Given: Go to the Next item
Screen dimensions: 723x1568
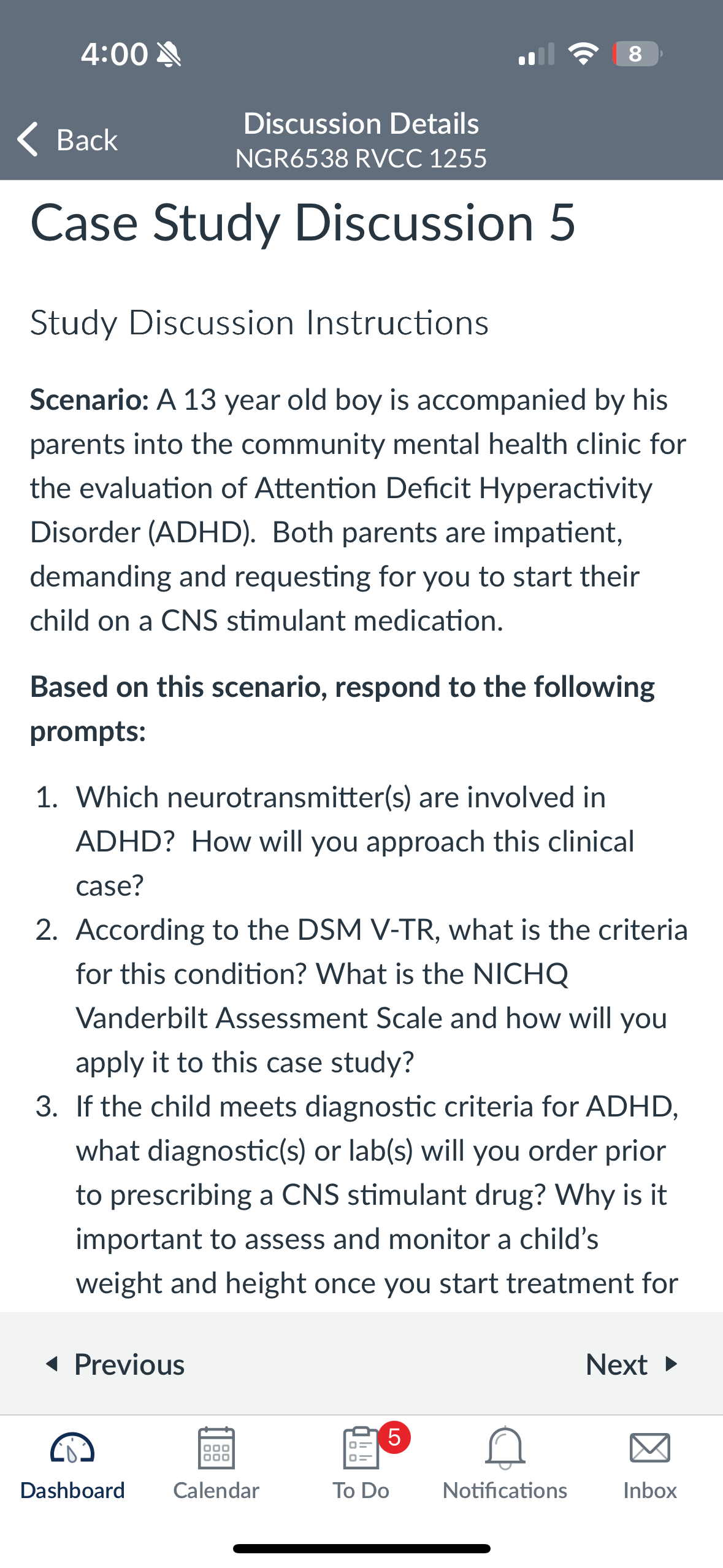Looking at the screenshot, I should click(632, 1364).
